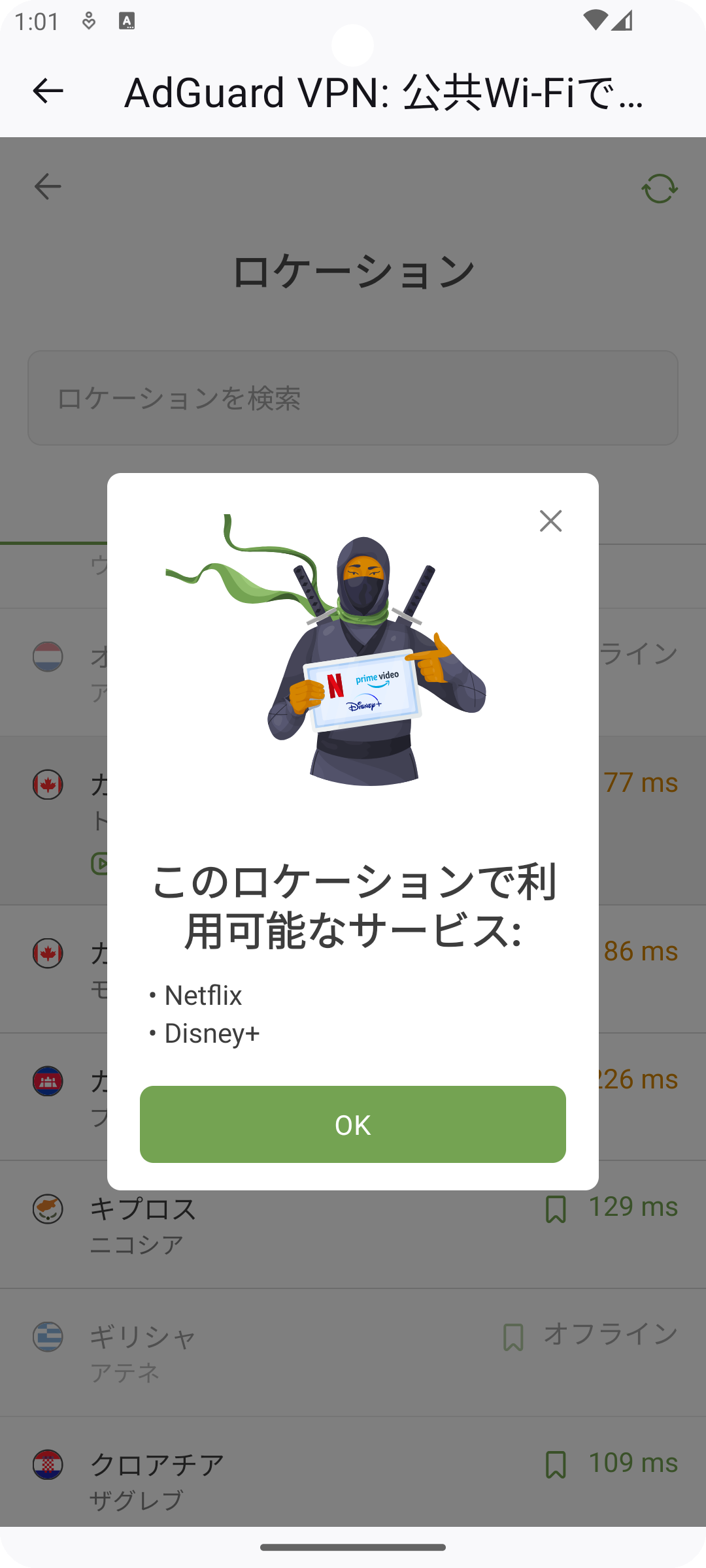This screenshot has height=1568, width=706.
Task: Close the available services dialog
Action: 550,521
